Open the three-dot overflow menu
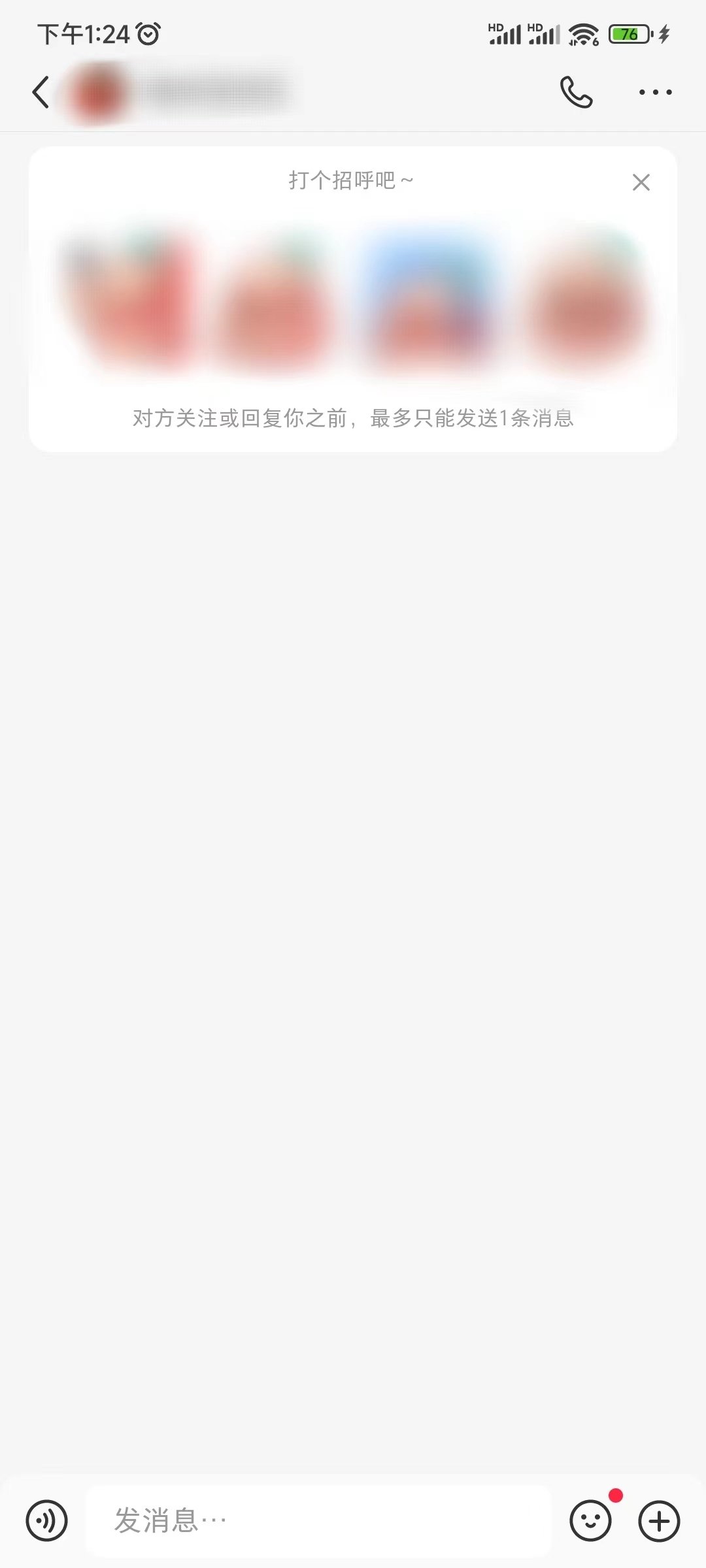Image resolution: width=706 pixels, height=1568 pixels. click(x=656, y=92)
